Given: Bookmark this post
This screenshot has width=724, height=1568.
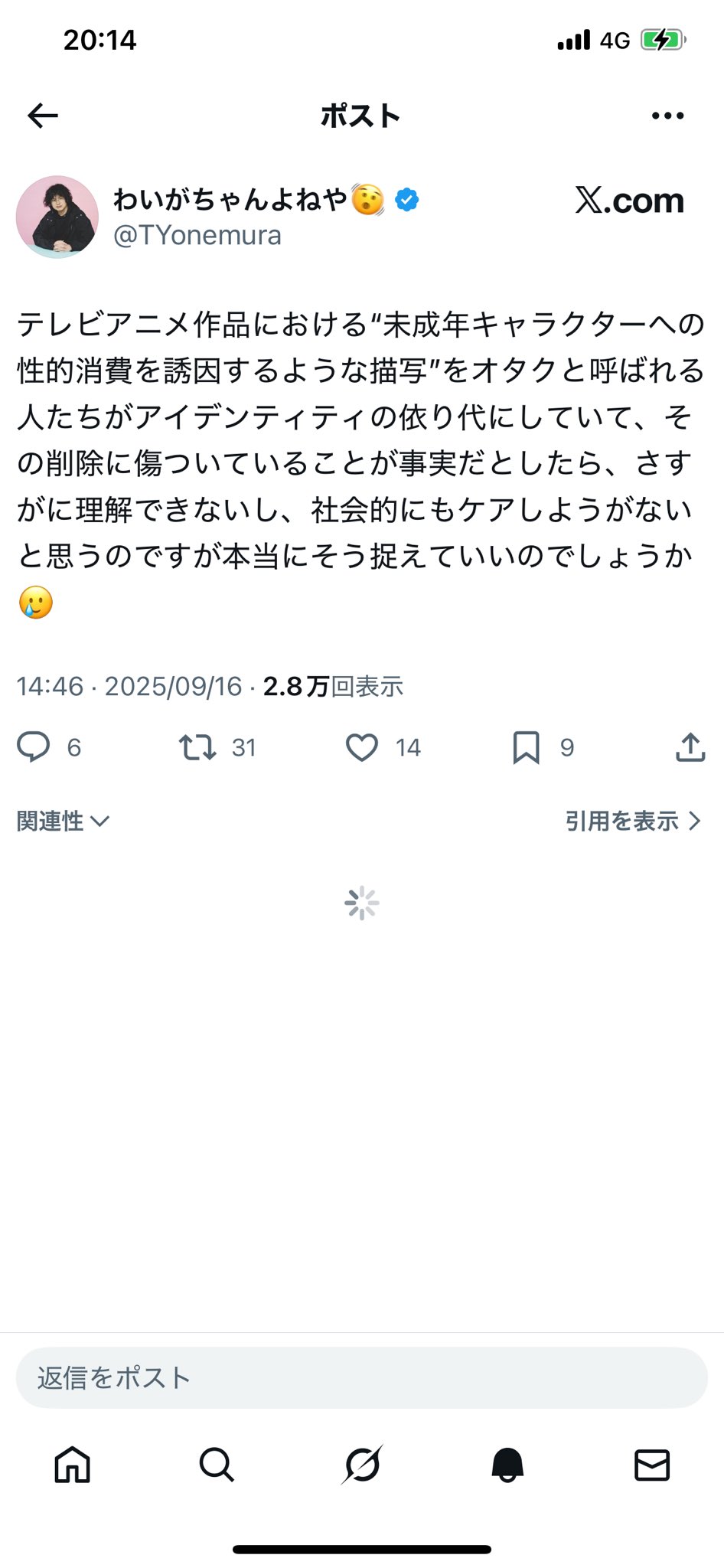Looking at the screenshot, I should click(526, 746).
